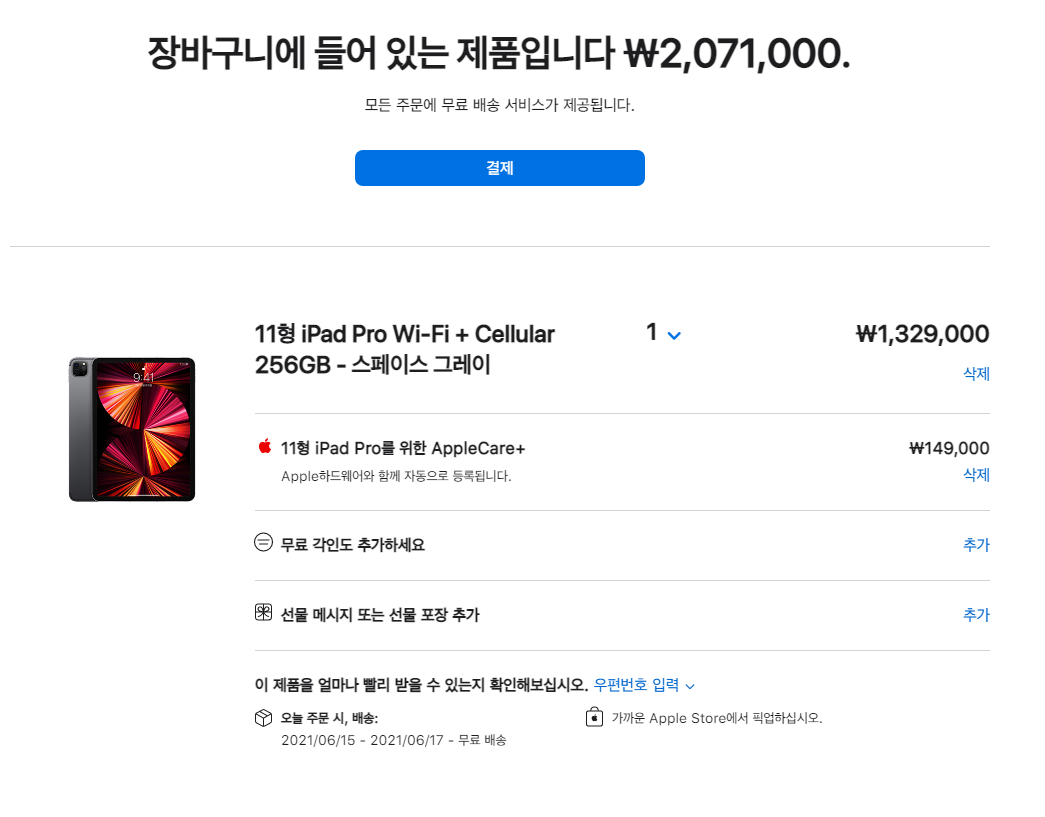Delete the iPad Pro from the cart

[x=975, y=374]
